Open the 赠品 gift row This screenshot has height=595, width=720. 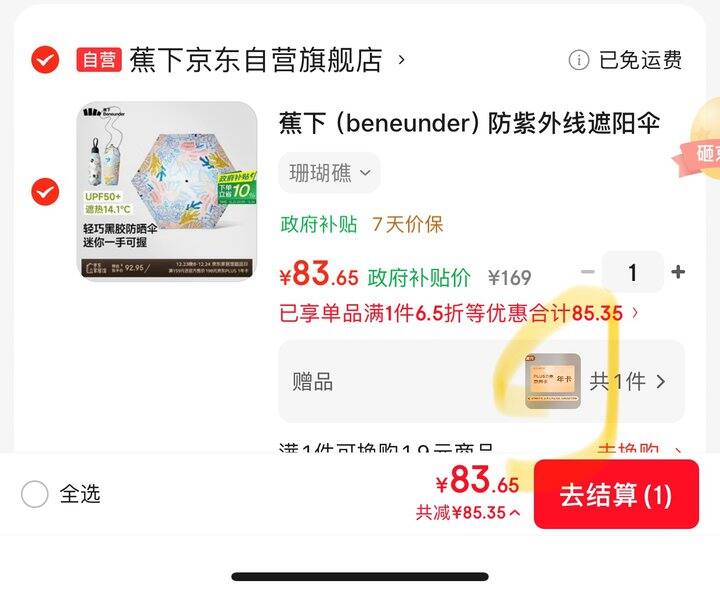[x=482, y=381]
